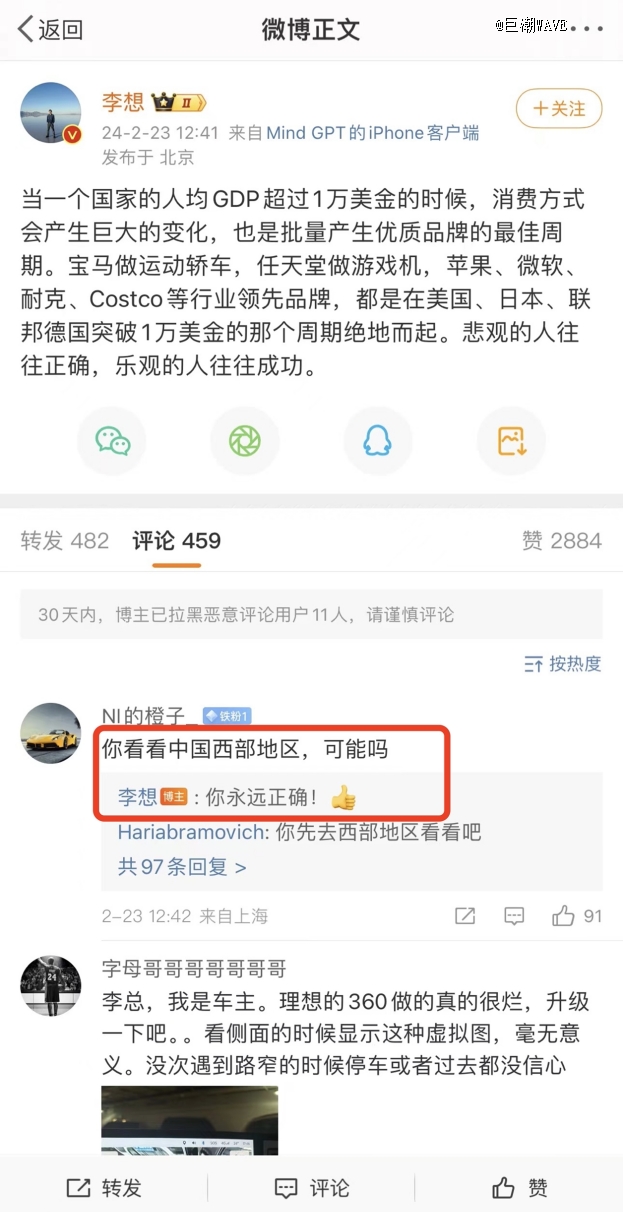Expand 共97条回复 replies

point(182,866)
